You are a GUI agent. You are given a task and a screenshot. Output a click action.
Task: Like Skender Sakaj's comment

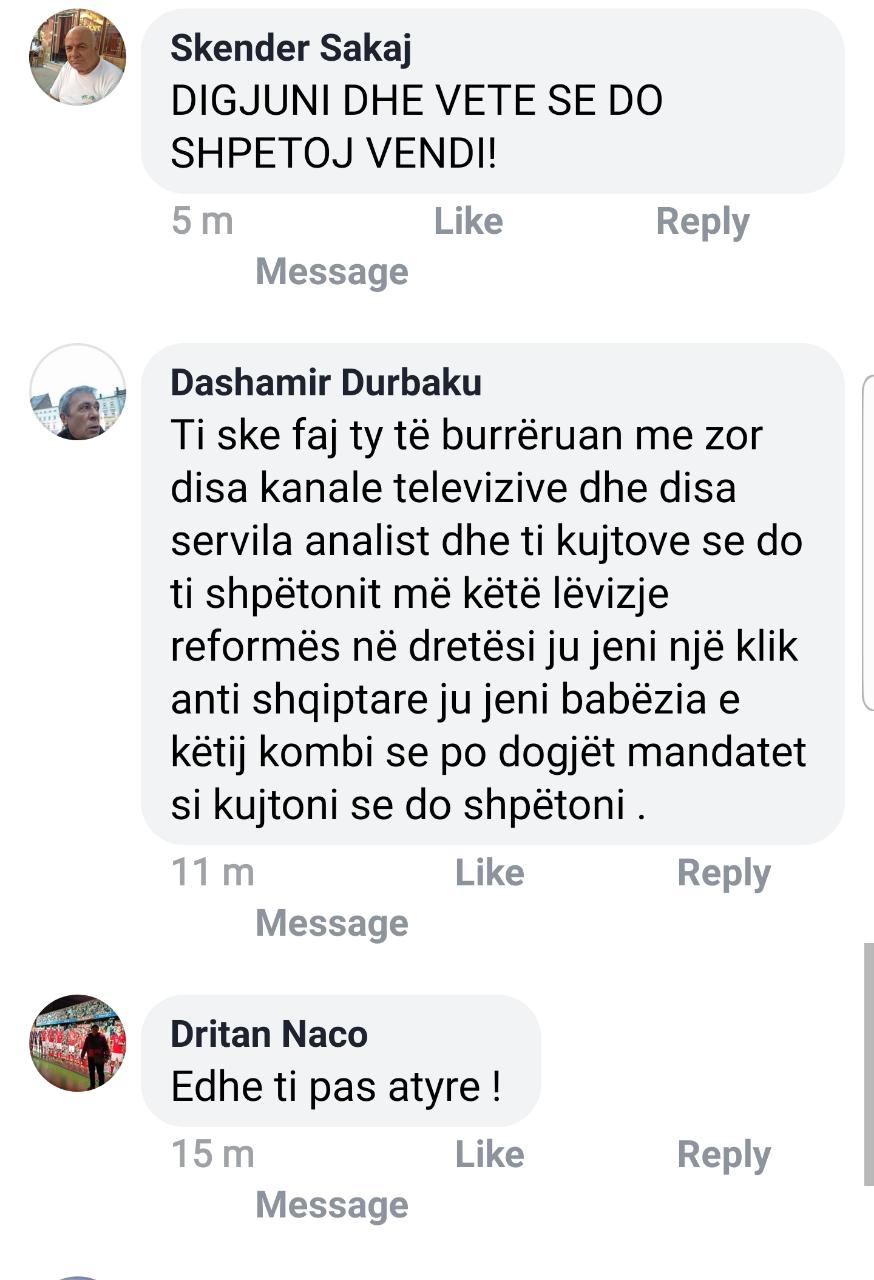(x=468, y=221)
